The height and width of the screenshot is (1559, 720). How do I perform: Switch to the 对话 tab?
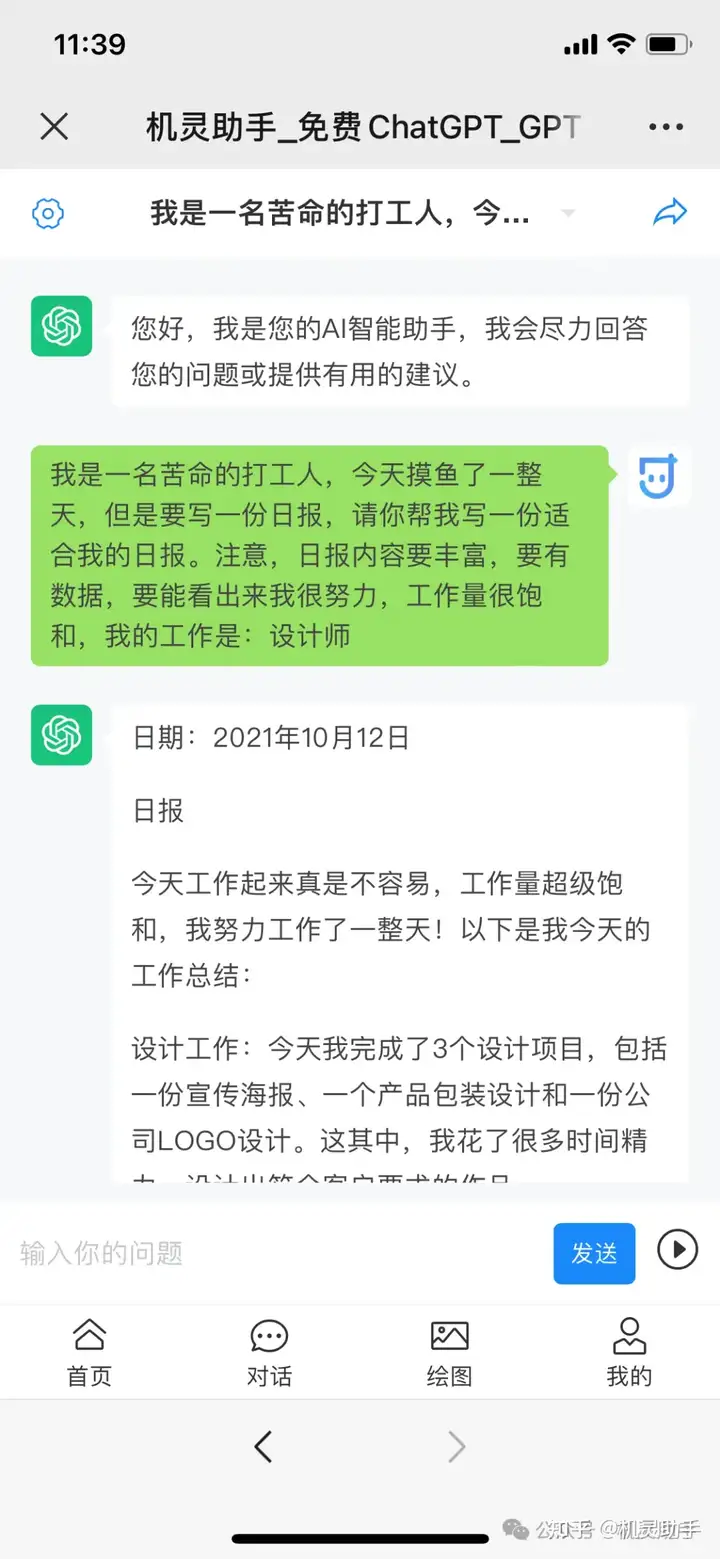click(269, 1352)
